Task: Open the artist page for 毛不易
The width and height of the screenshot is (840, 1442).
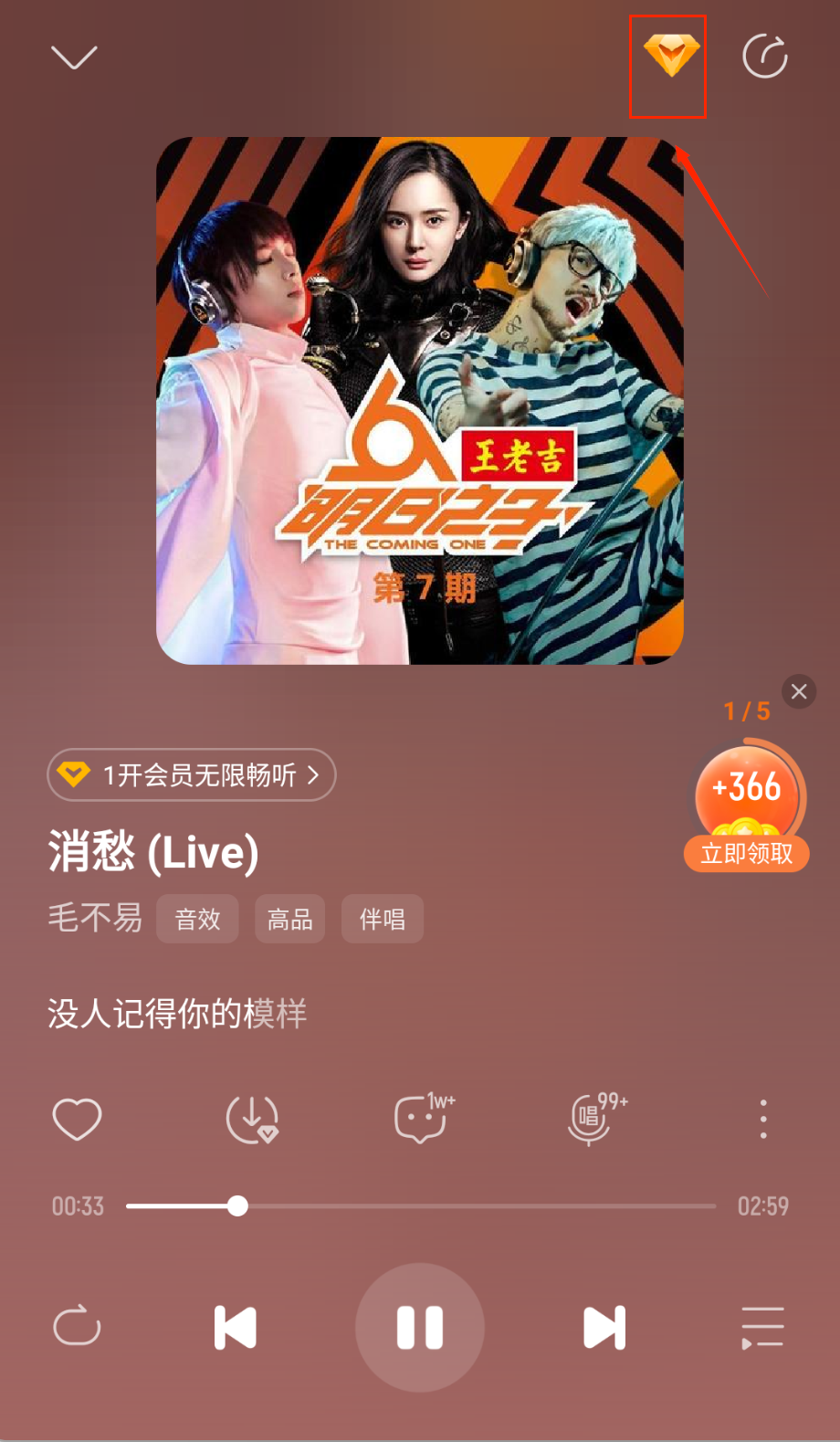Action: (95, 918)
